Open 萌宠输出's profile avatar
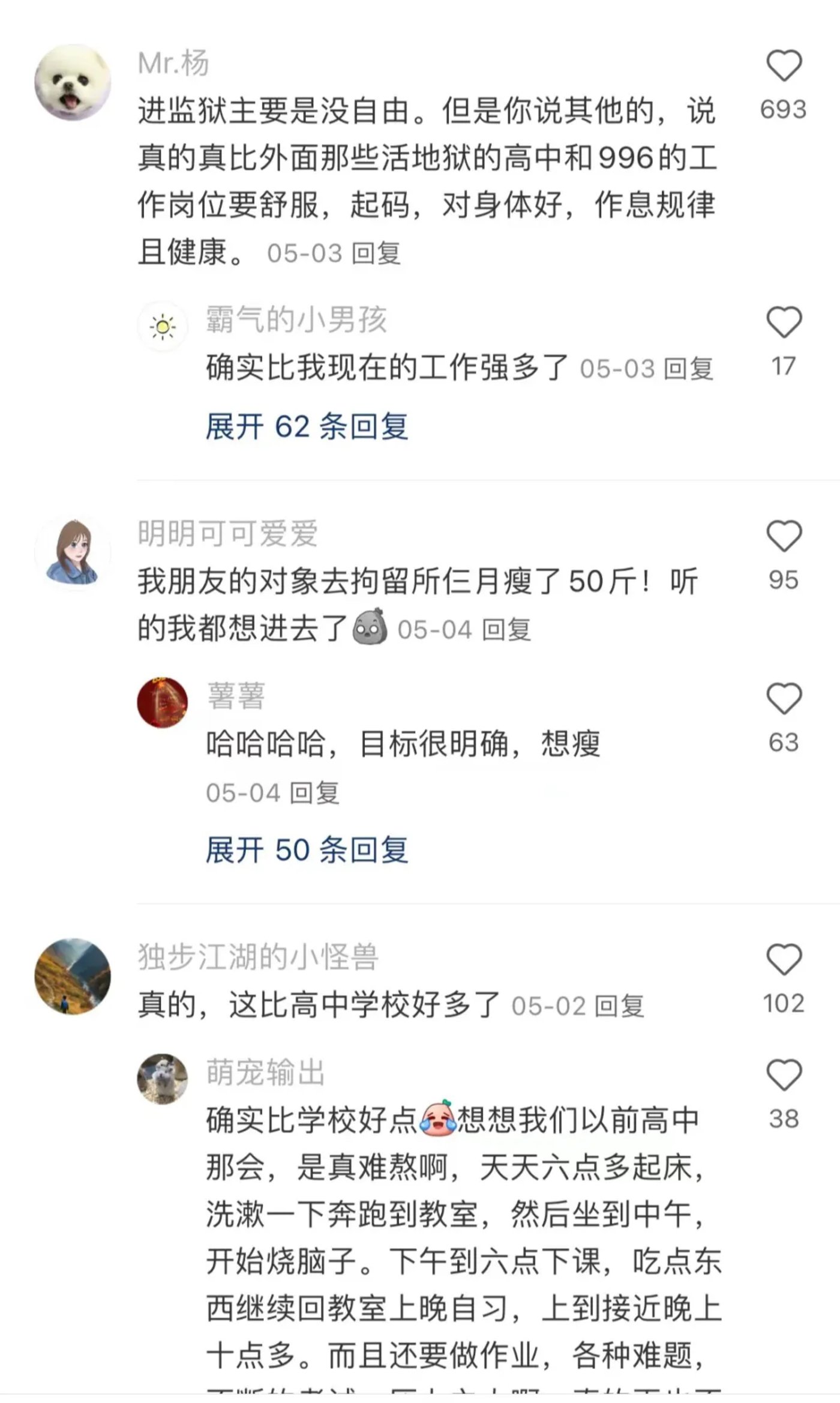 (163, 1079)
